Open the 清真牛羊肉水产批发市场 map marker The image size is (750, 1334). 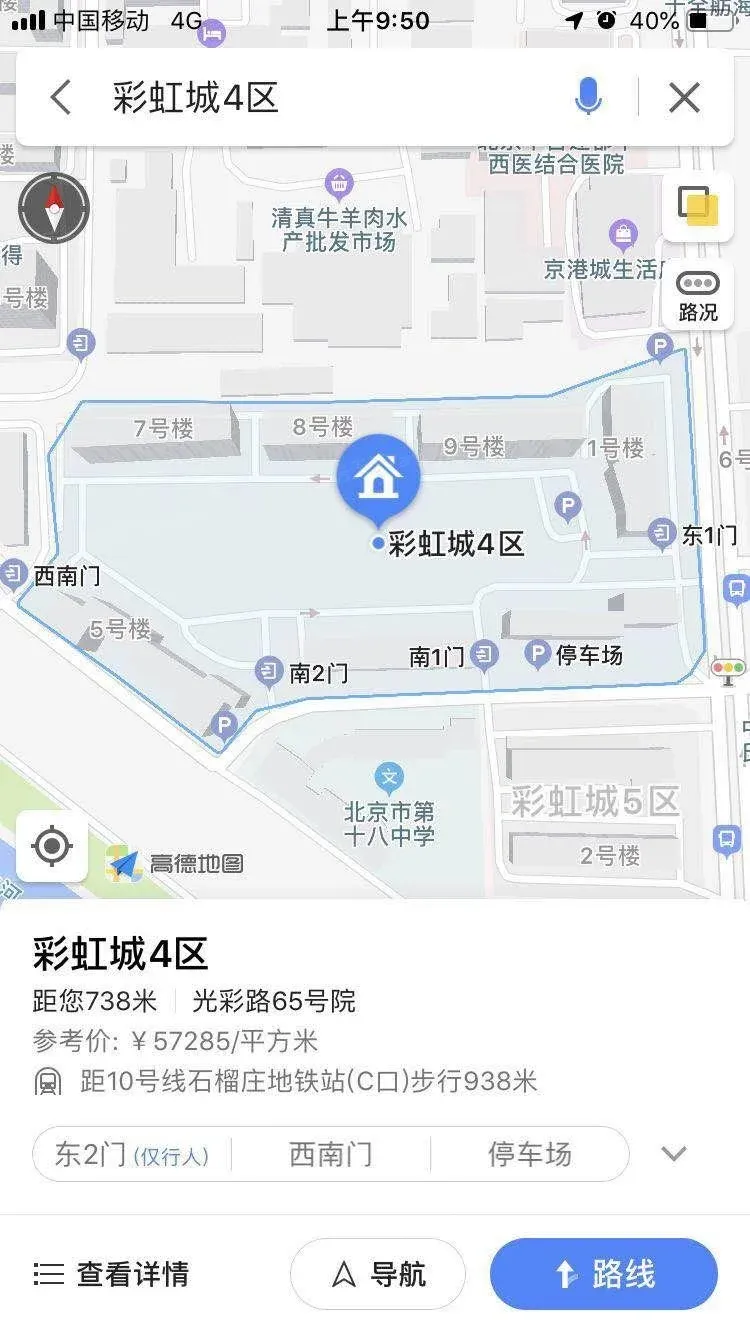340,184
